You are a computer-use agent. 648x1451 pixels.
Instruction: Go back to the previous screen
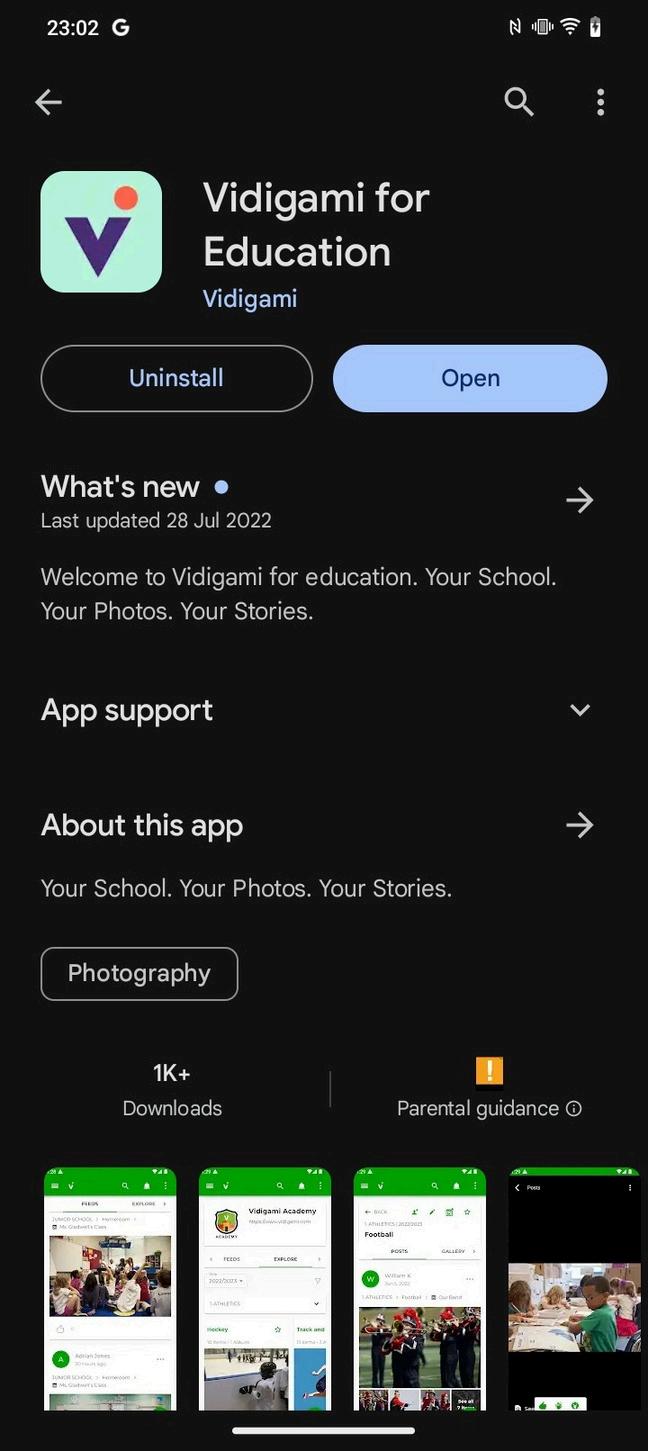point(48,102)
